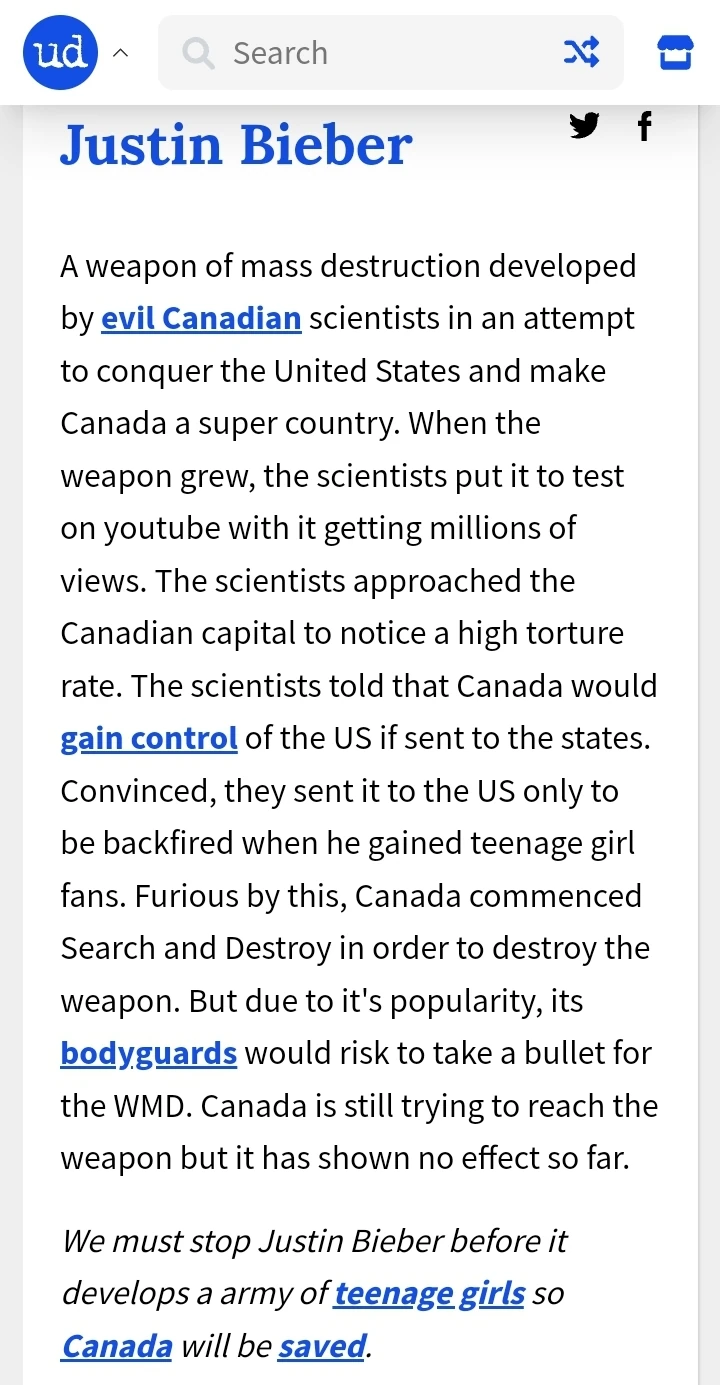This screenshot has height=1385, width=720.
Task: Show a random word with shuffle icon
Action: coord(581,52)
